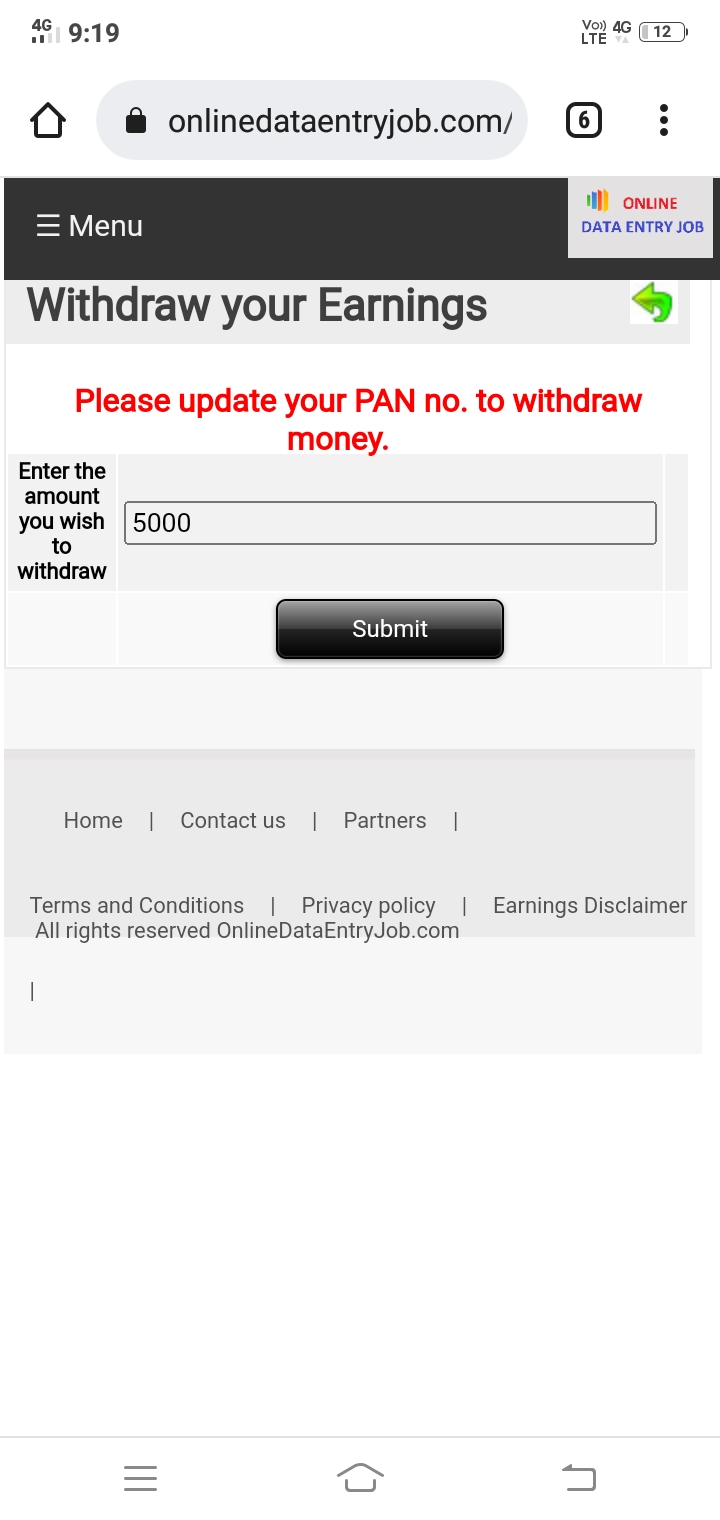720x1520 pixels.
Task: Open the tab switcher showing 6 tabs
Action: point(584,122)
